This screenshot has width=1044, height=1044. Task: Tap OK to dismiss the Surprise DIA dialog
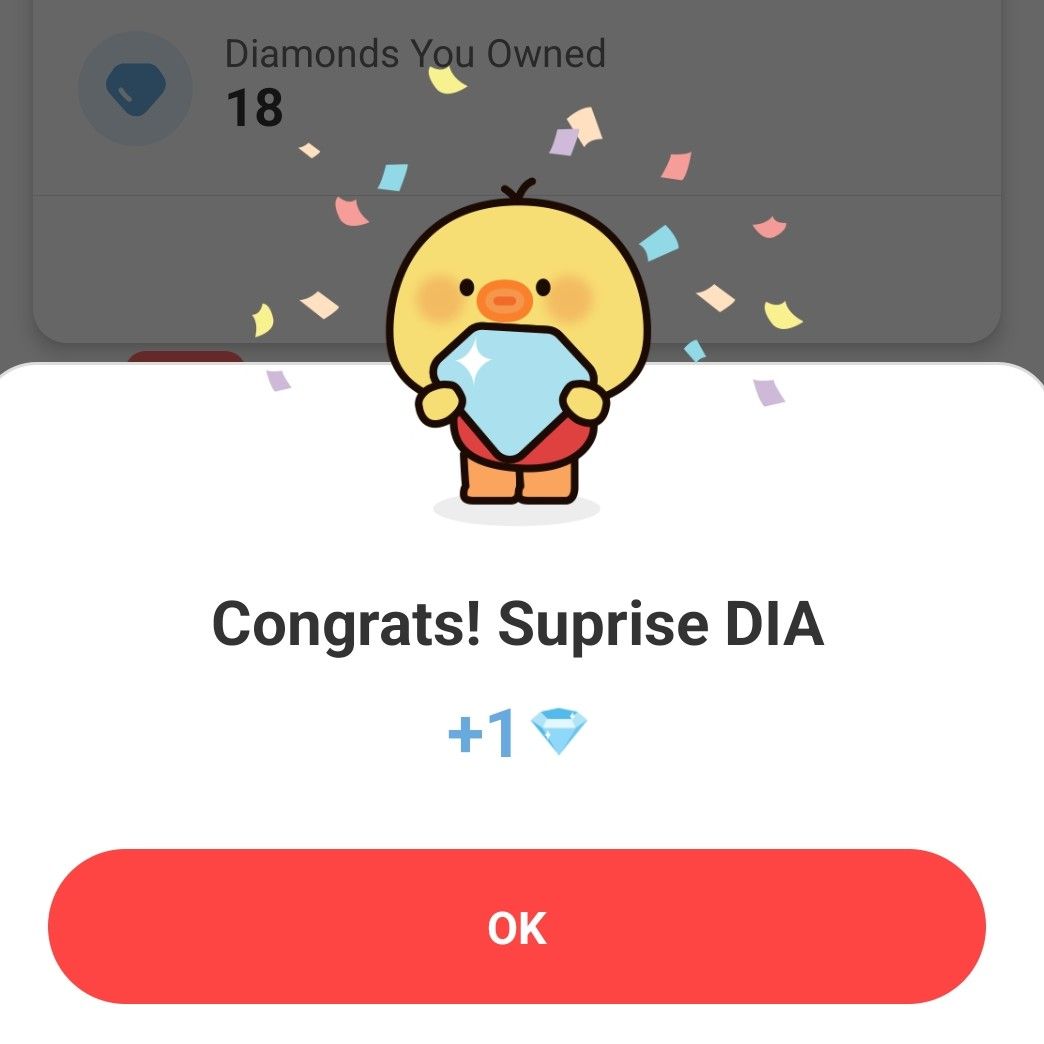517,927
